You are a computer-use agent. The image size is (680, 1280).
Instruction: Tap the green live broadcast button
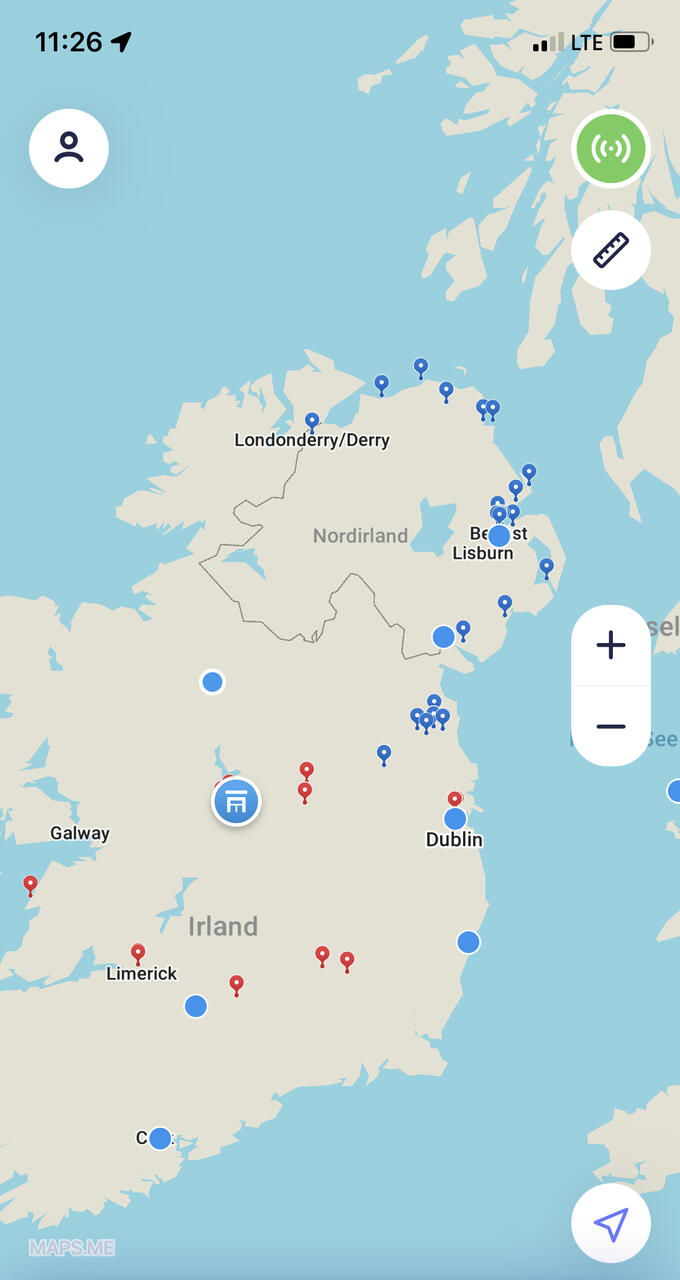(611, 149)
